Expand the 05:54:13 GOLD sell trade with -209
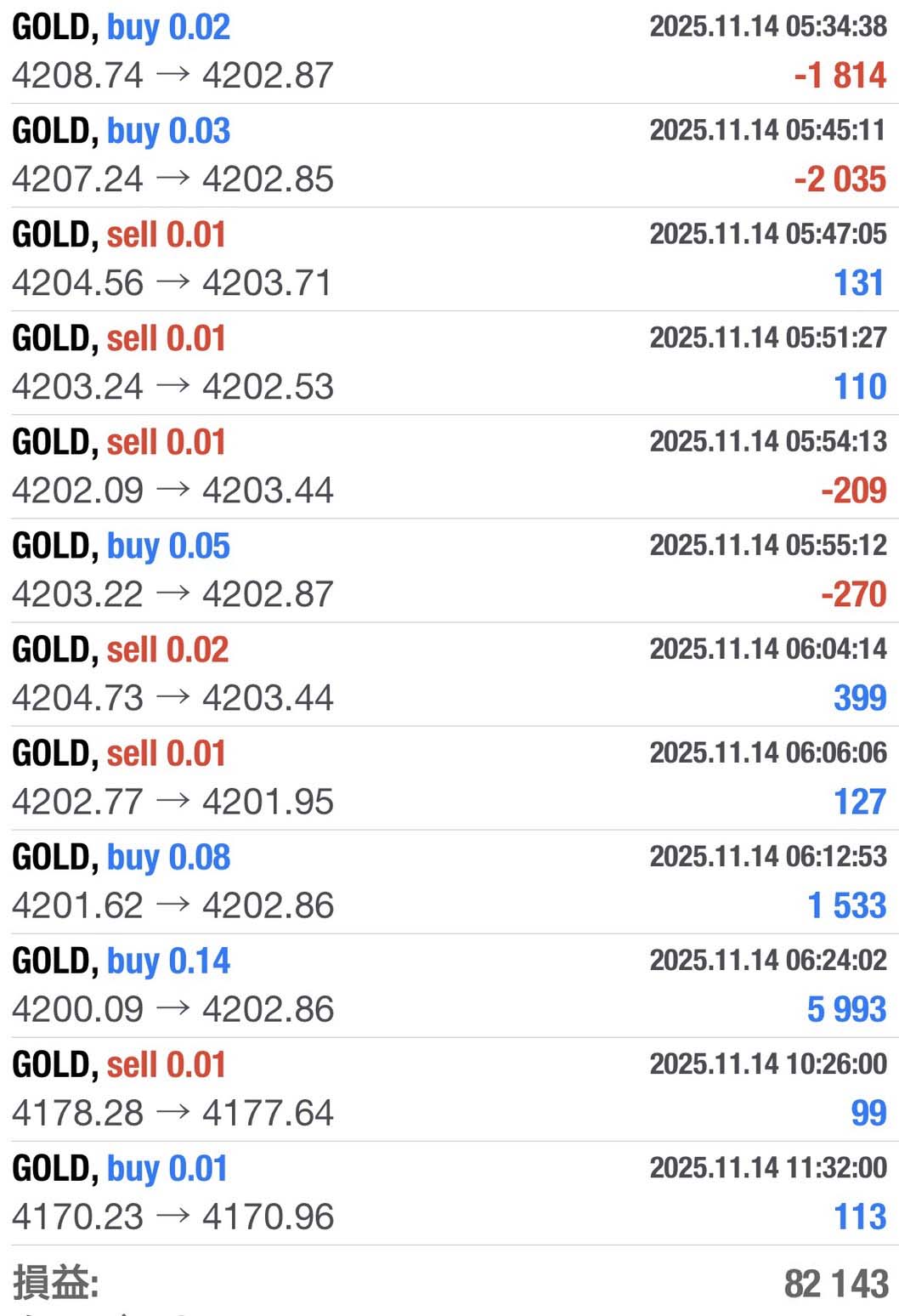This screenshot has height=1316, width=899. coord(449,466)
